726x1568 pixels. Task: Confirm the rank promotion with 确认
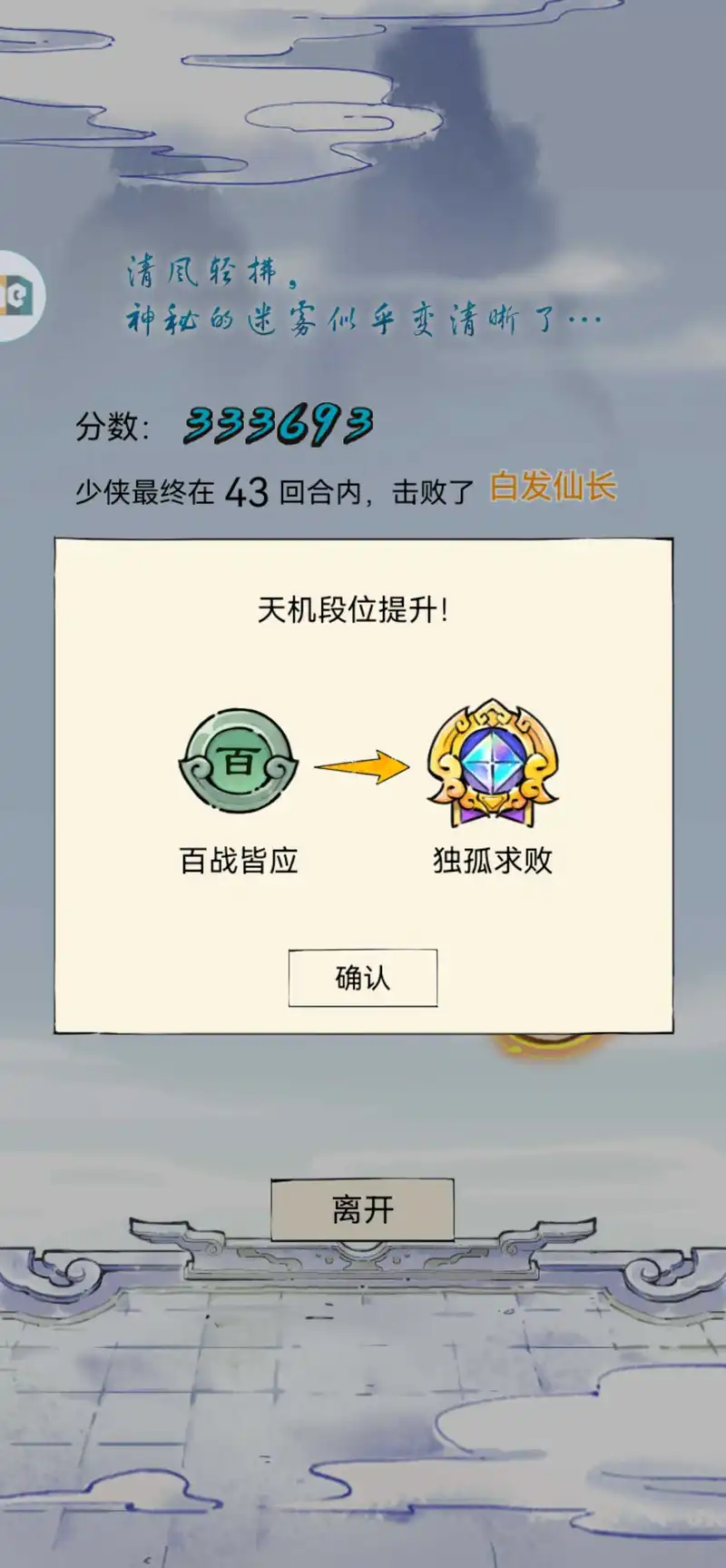point(363,978)
